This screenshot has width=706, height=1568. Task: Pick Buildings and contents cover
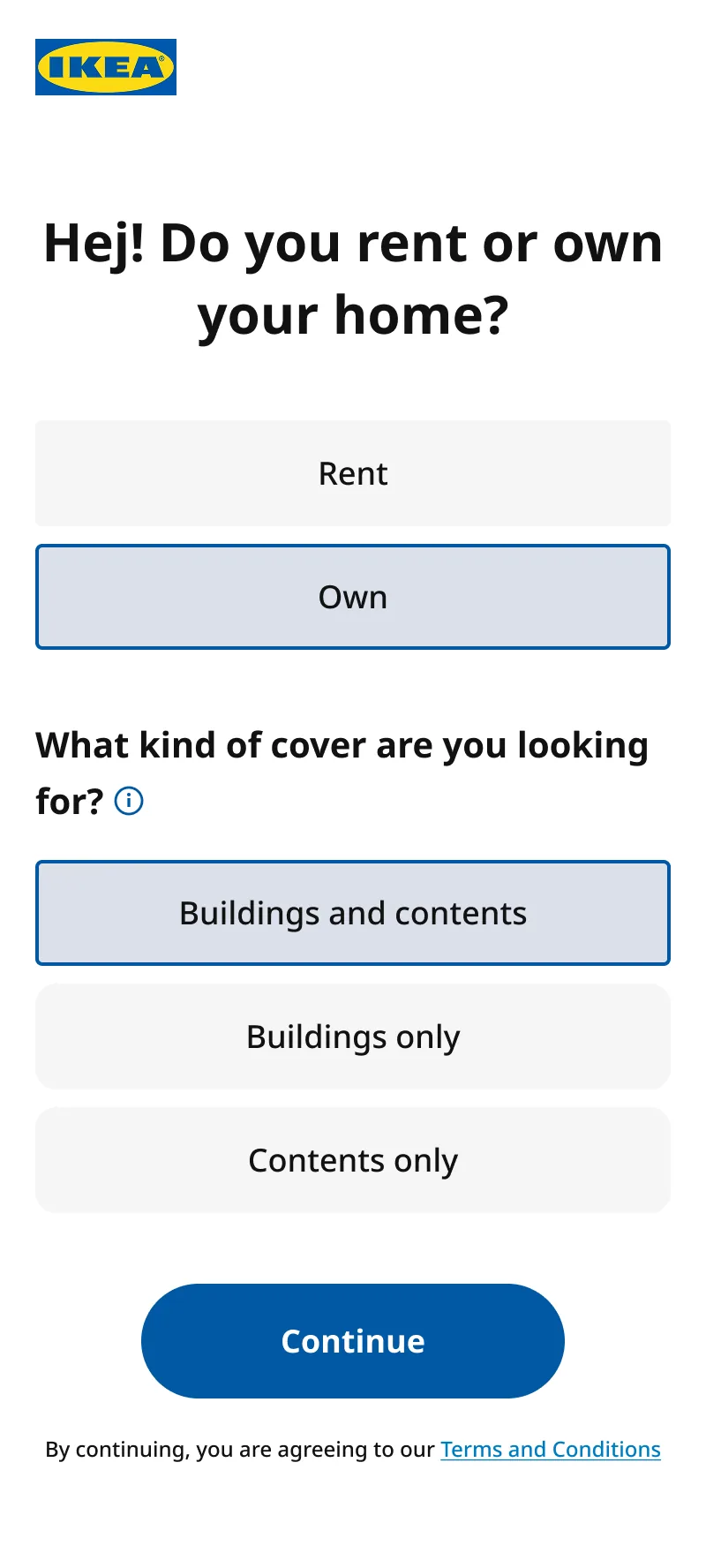(x=353, y=913)
